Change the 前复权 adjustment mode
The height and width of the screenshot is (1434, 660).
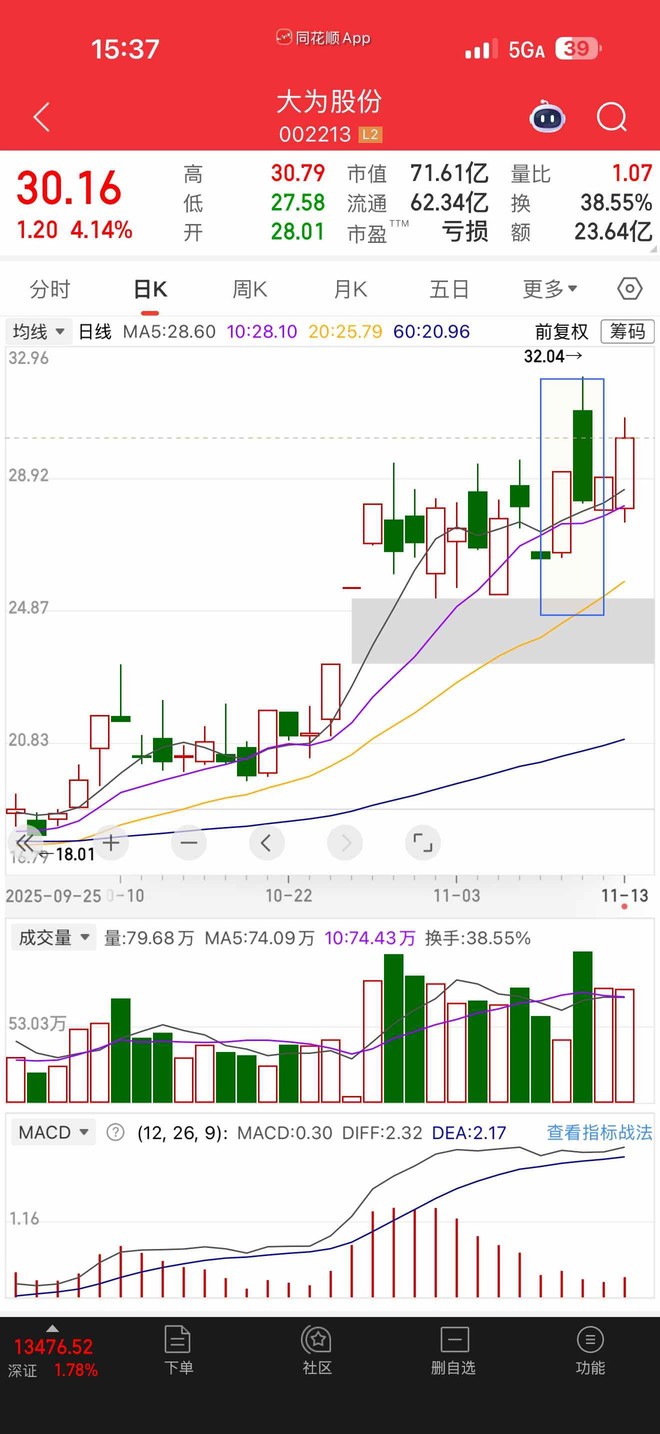(x=562, y=332)
